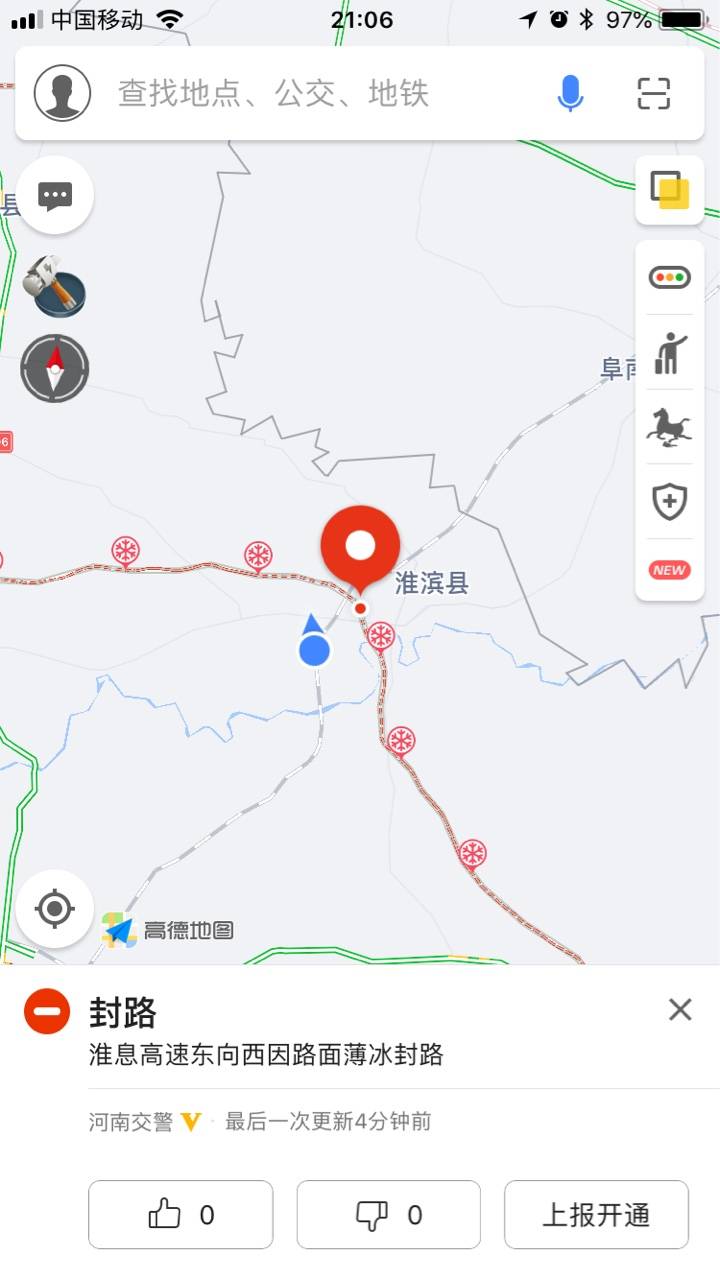The width and height of the screenshot is (720, 1280).
Task: Open the profile avatar icon
Action: 62,93
